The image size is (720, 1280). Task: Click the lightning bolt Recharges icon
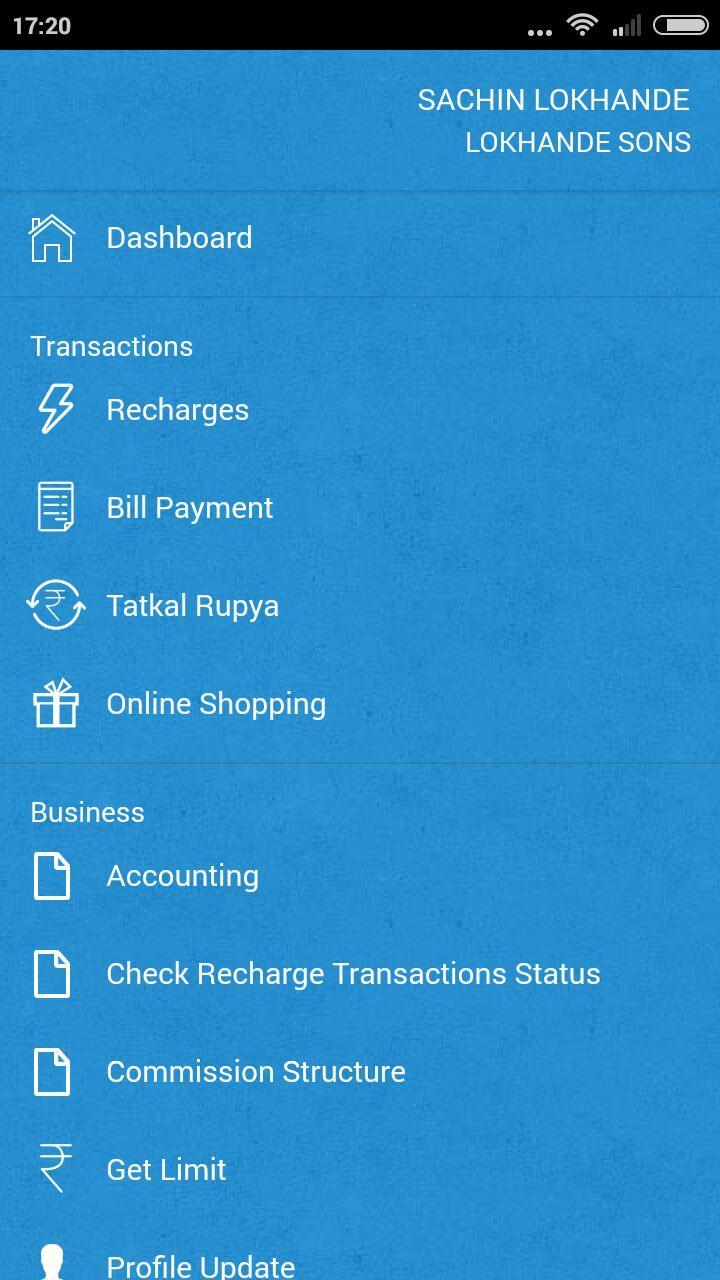[x=55, y=409]
